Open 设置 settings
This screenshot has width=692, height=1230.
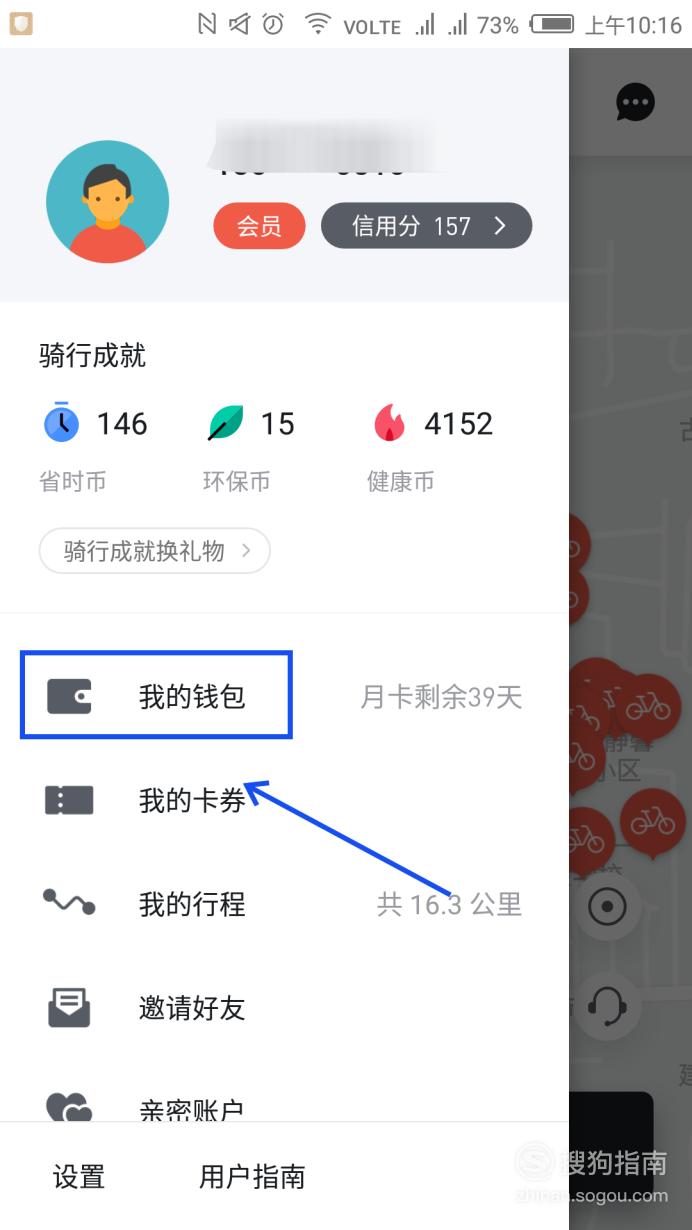tap(79, 1177)
